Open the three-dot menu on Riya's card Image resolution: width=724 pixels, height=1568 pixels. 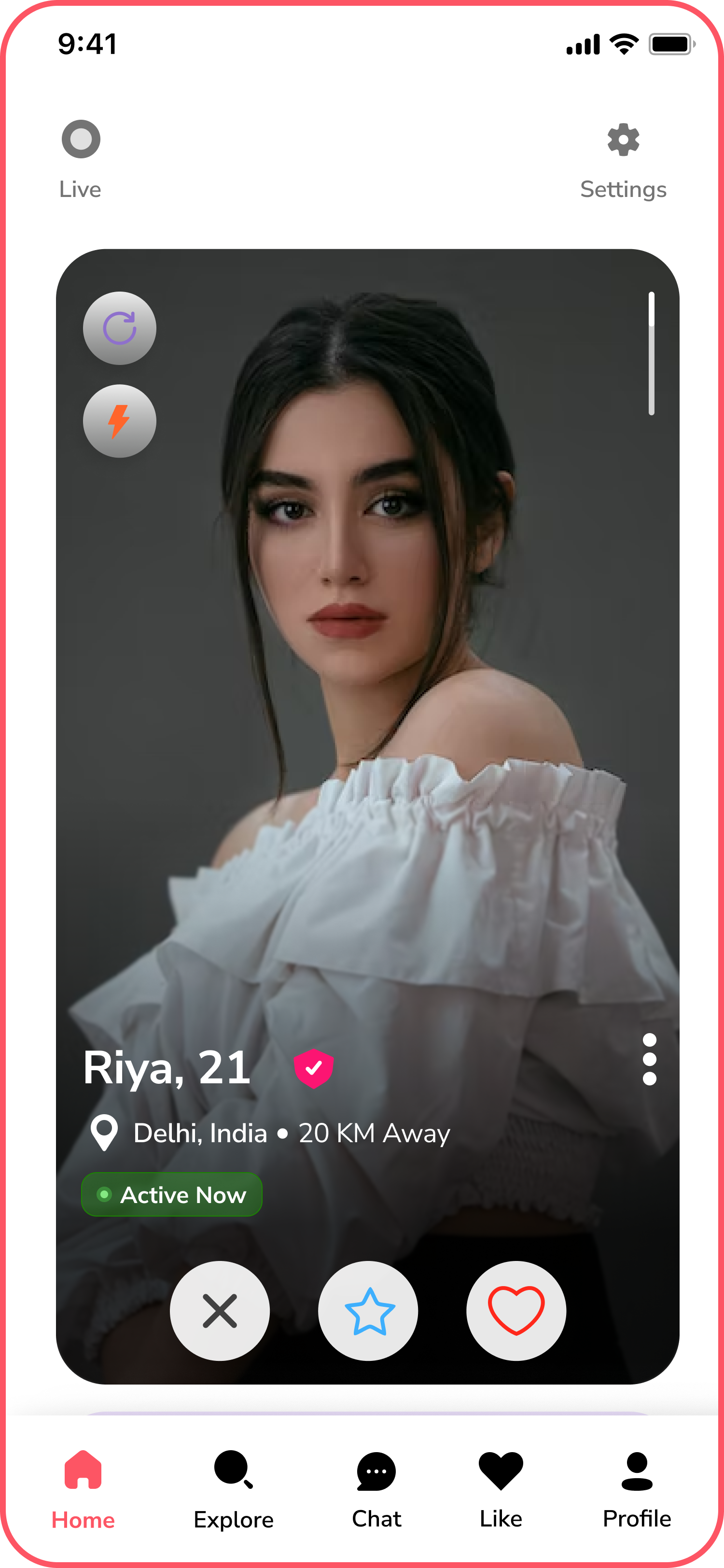coord(649,1059)
